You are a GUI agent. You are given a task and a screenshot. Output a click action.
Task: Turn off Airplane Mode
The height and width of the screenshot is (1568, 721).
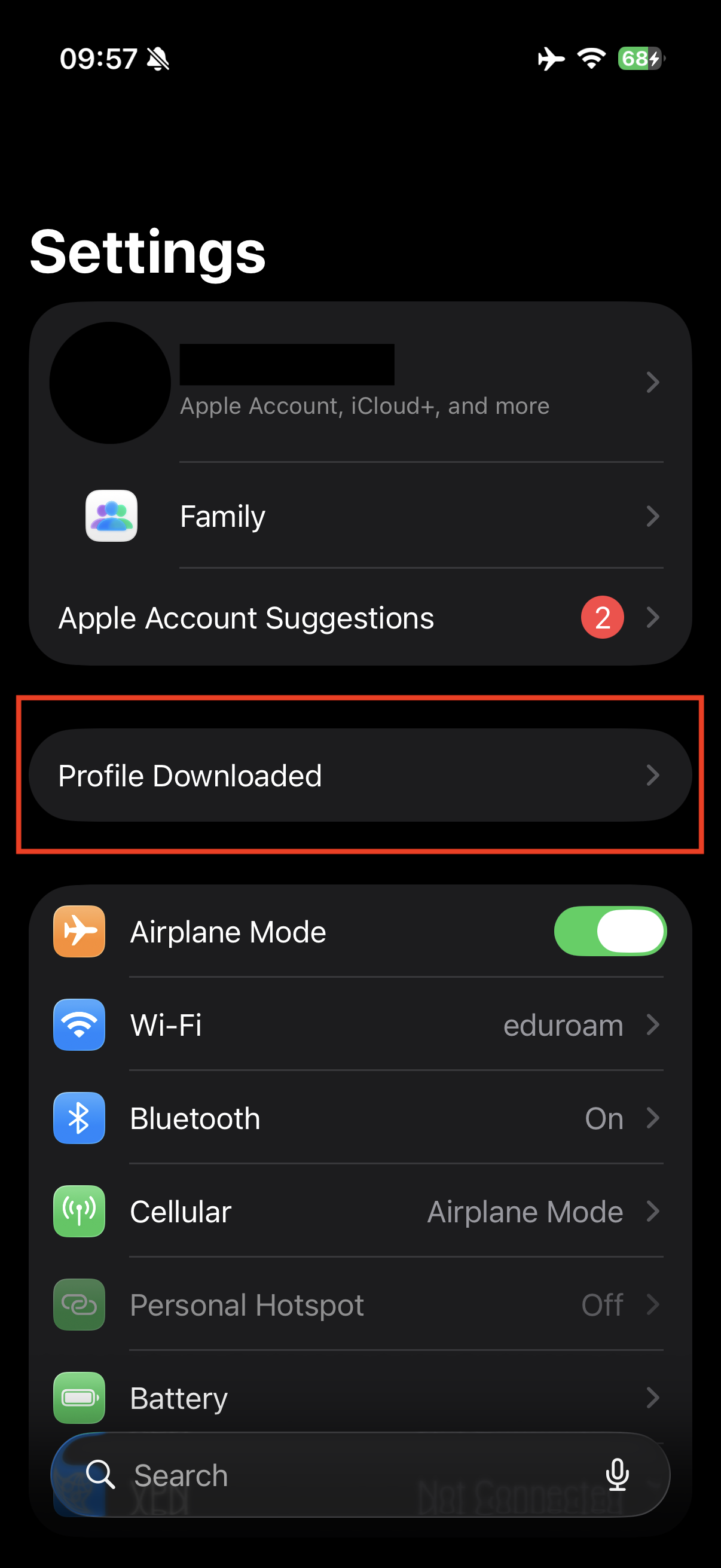click(610, 931)
